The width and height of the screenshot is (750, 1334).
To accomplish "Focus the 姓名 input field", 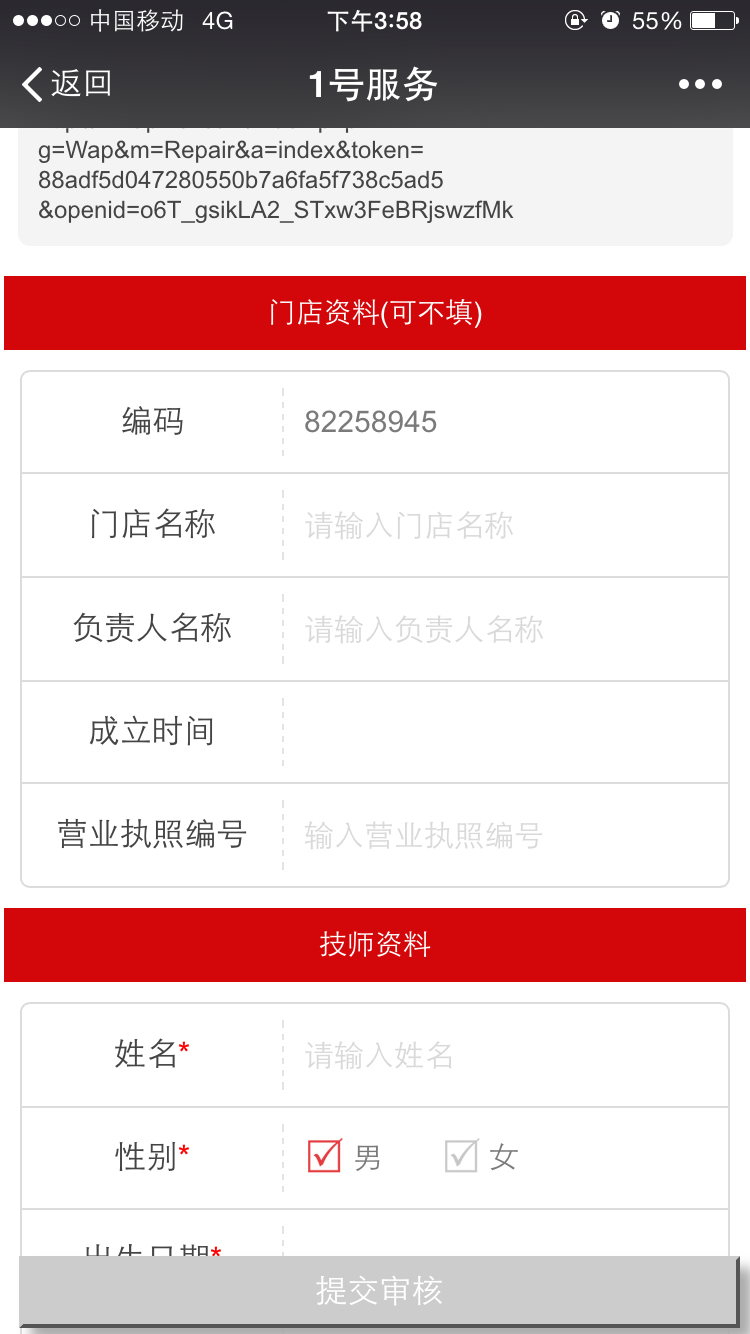I will tap(505, 1055).
